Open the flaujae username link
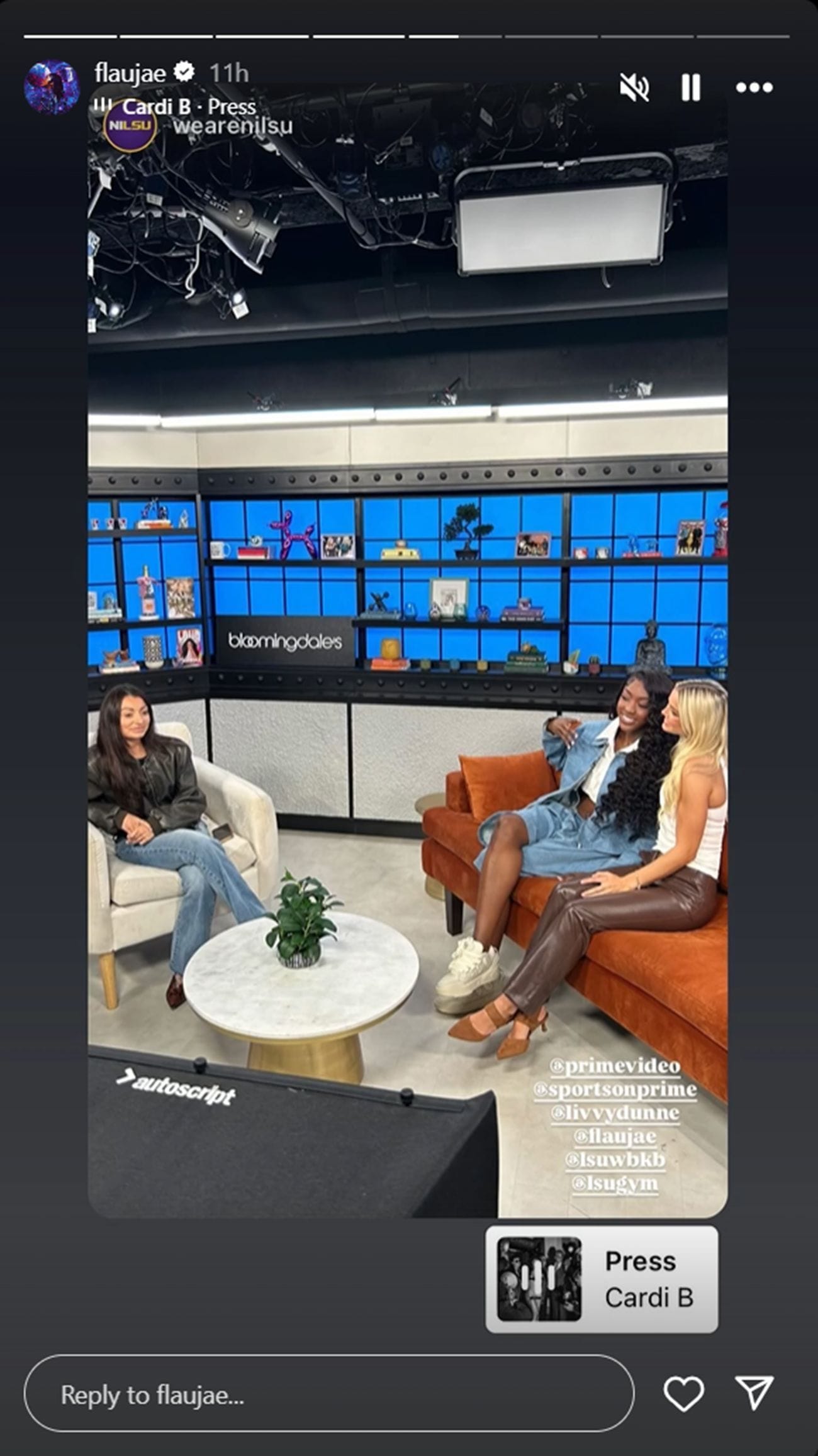The image size is (818, 1456). 130,73
